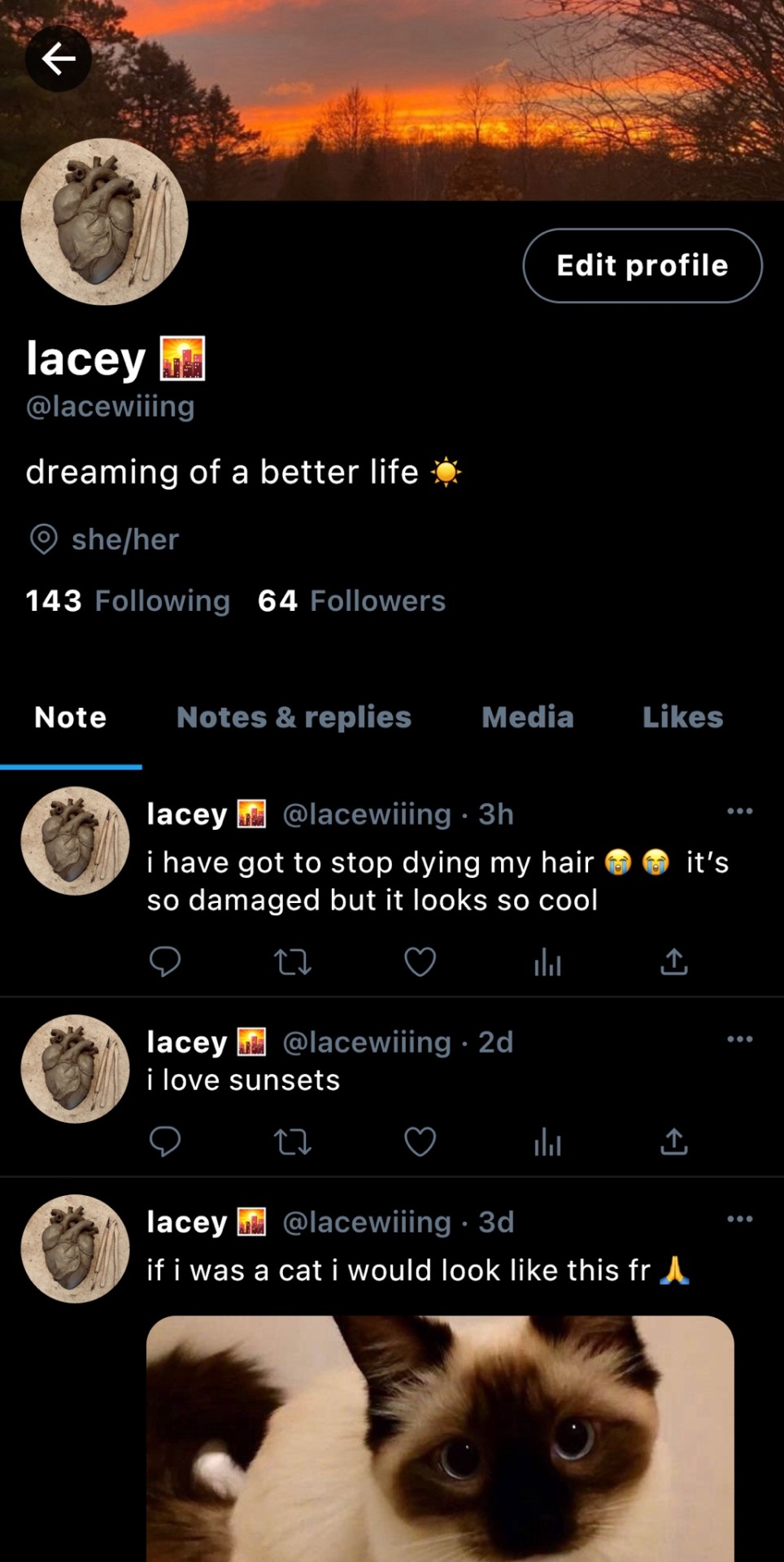Viewport: 784px width, 1562px height.
Task: Open overflow menu on the 2d post
Action: (x=739, y=1039)
